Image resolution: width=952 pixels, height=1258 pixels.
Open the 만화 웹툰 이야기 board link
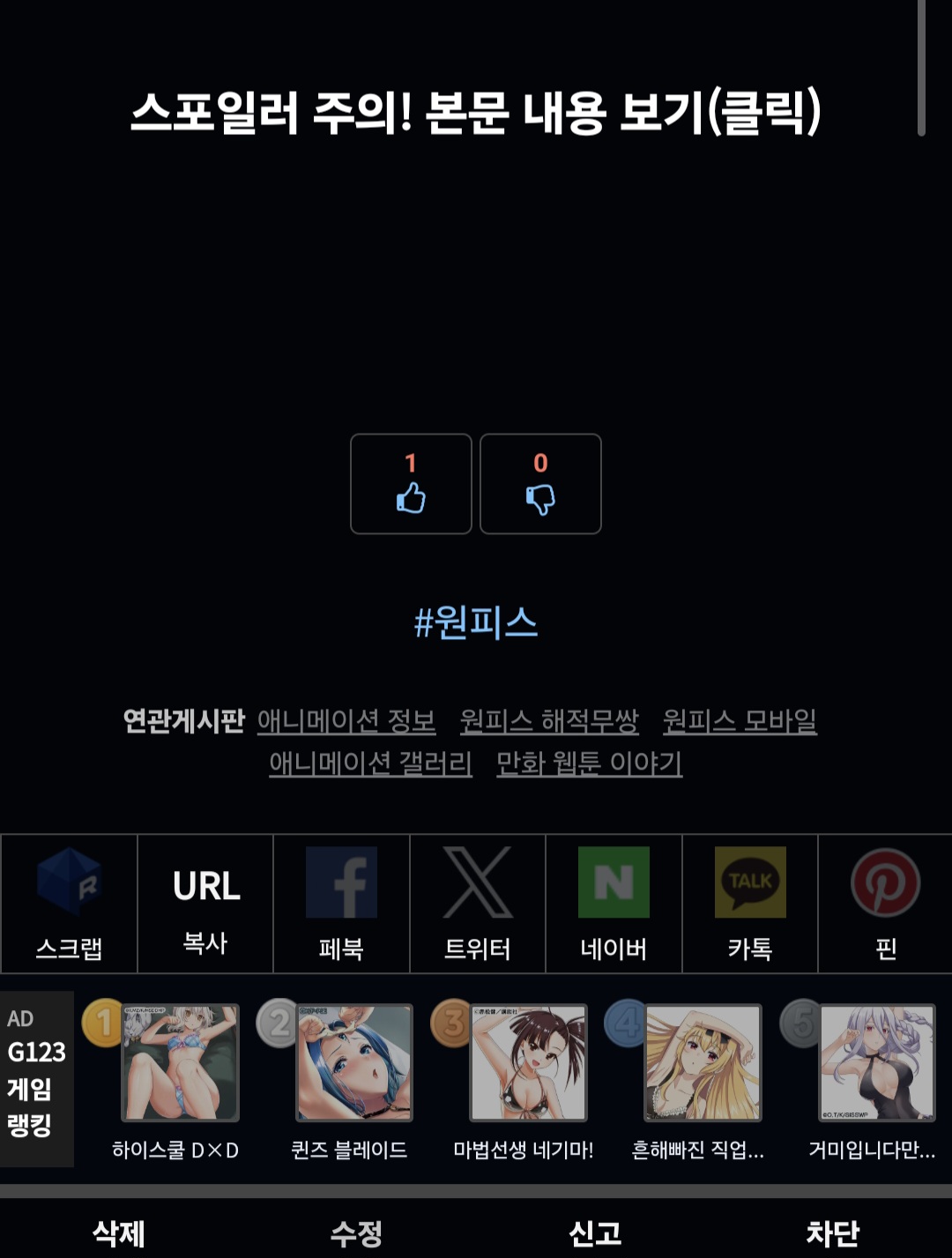pyautogui.click(x=589, y=763)
